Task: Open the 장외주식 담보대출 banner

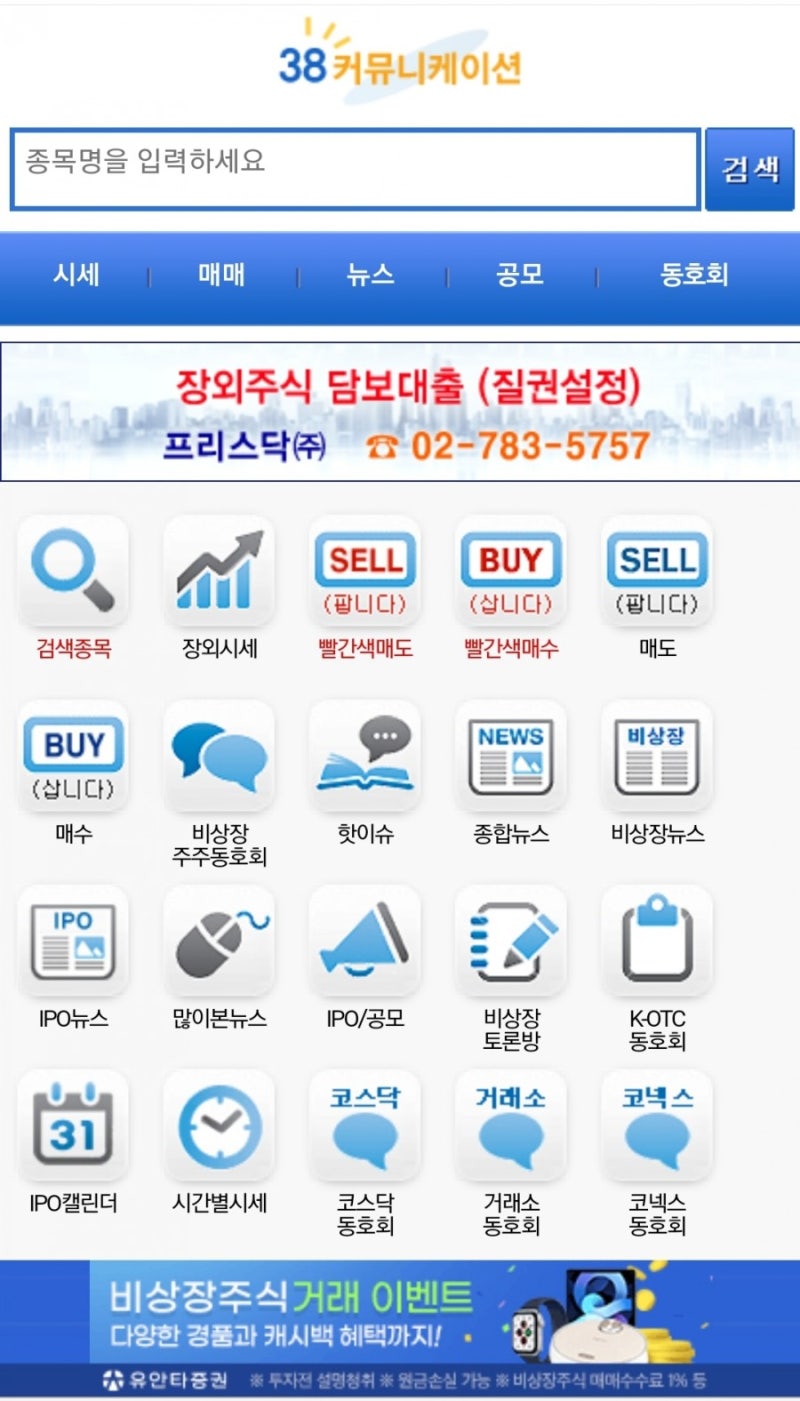Action: pyautogui.click(x=400, y=412)
